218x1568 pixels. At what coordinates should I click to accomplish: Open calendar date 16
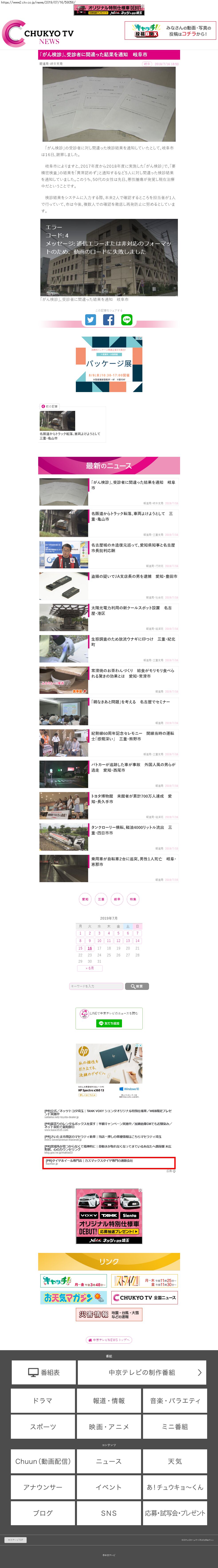(90, 948)
